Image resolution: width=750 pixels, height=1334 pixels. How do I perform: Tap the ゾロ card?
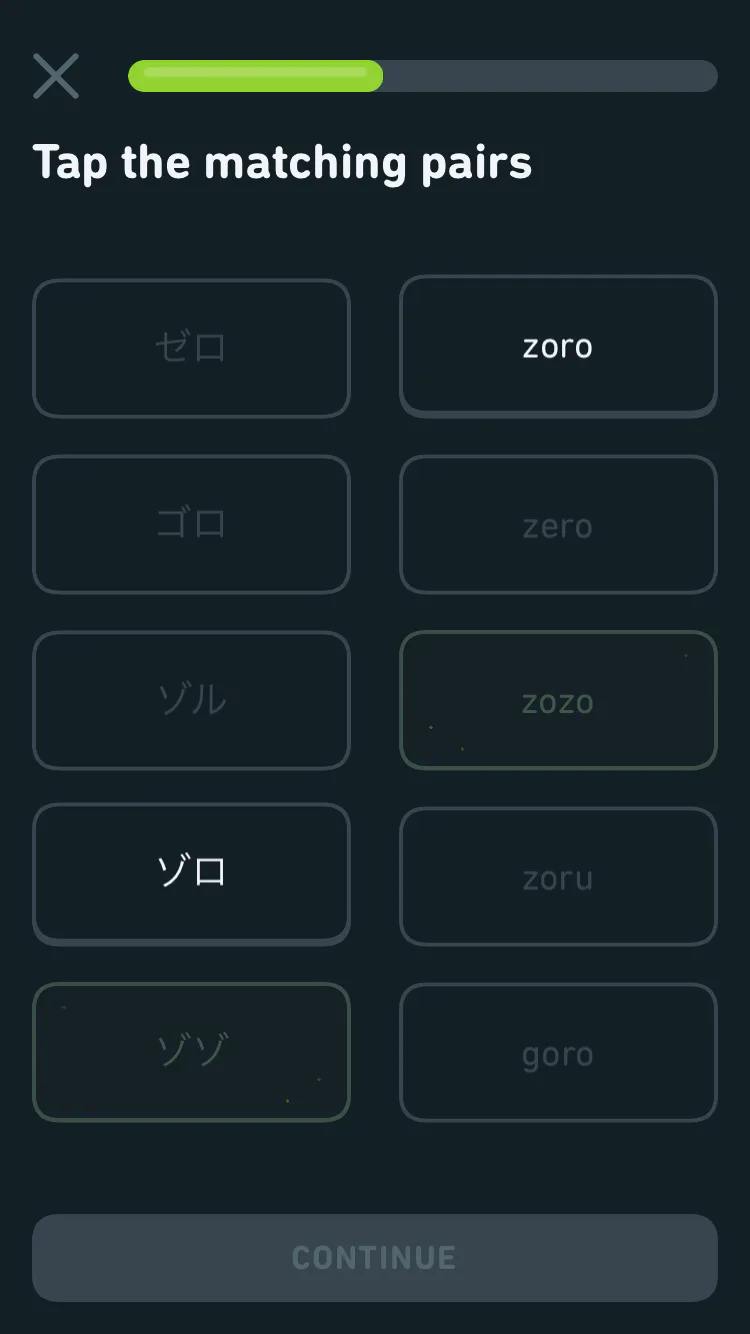[x=191, y=873]
